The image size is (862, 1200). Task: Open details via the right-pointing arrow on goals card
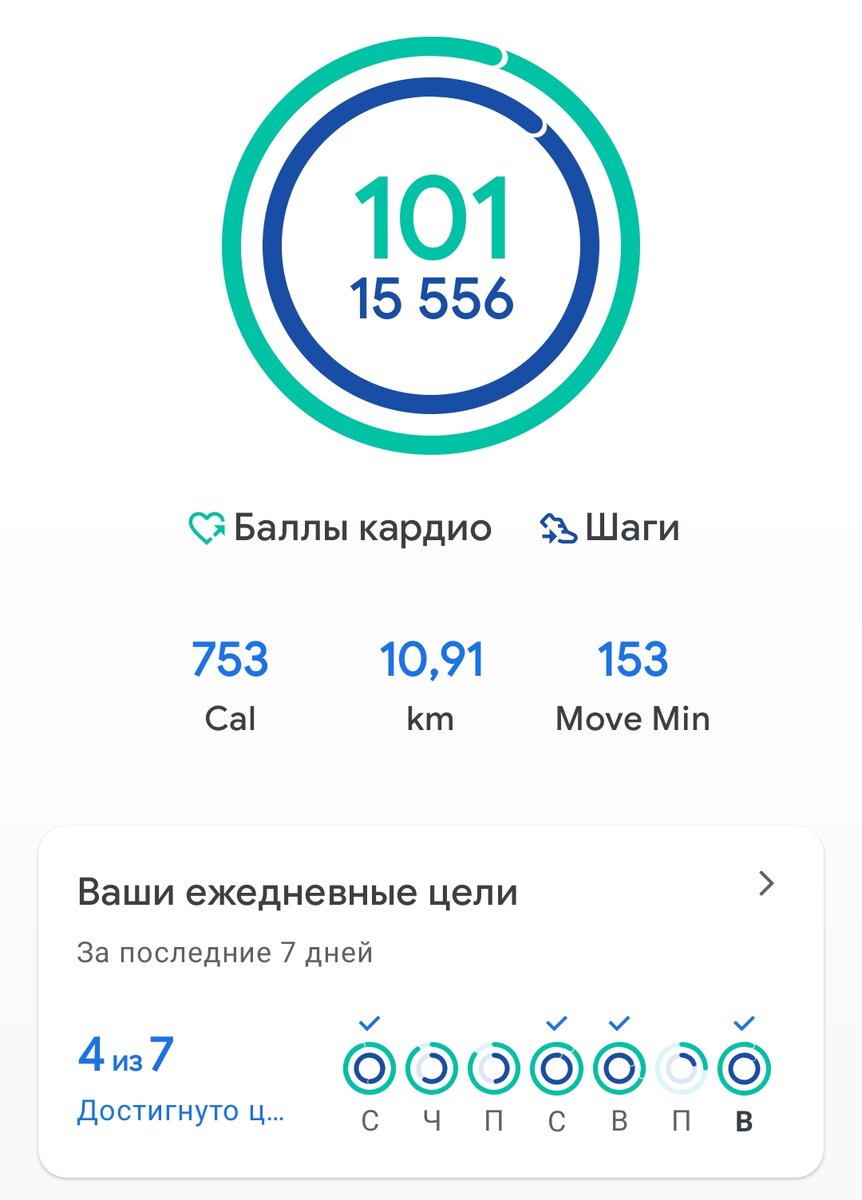pos(766,884)
